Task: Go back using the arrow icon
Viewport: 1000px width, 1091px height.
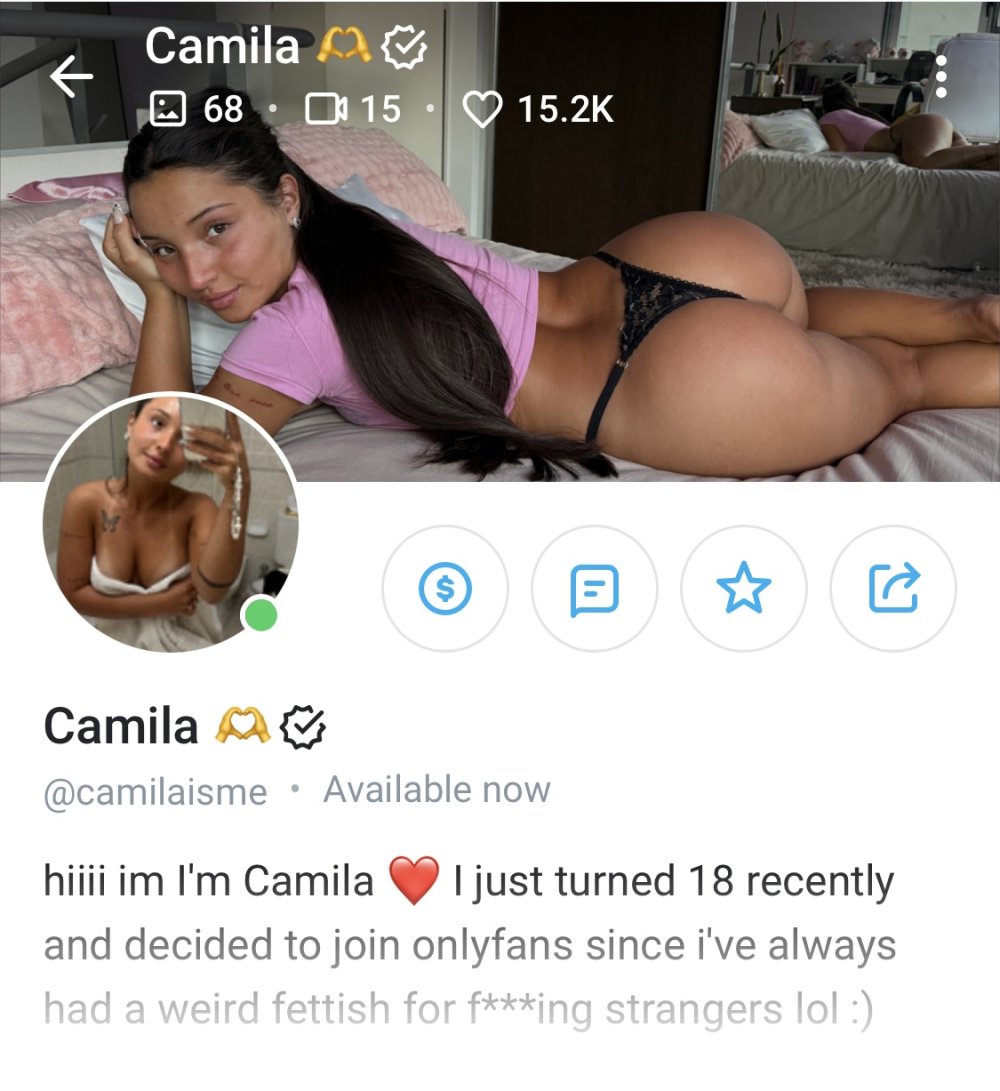Action: point(71,77)
